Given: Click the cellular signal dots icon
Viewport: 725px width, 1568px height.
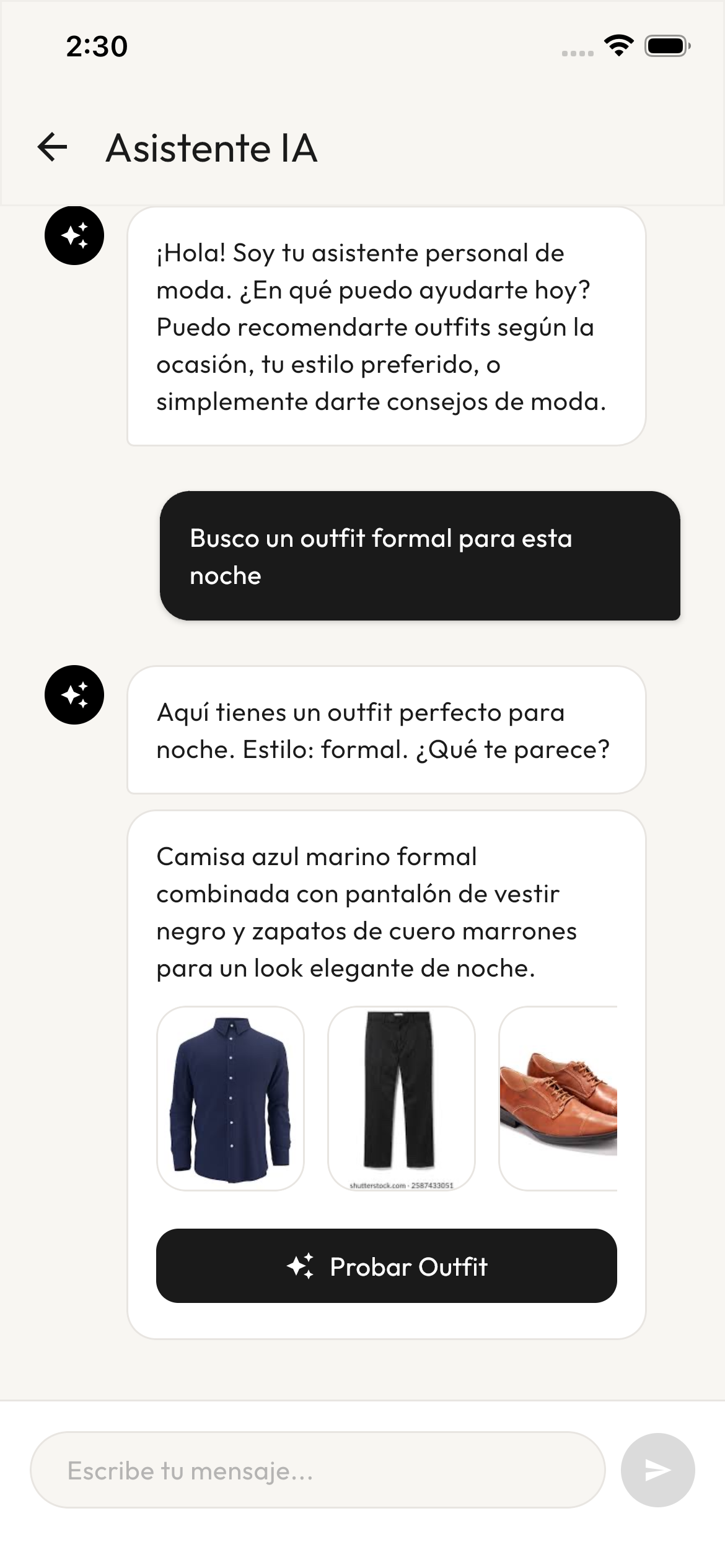Looking at the screenshot, I should click(577, 53).
